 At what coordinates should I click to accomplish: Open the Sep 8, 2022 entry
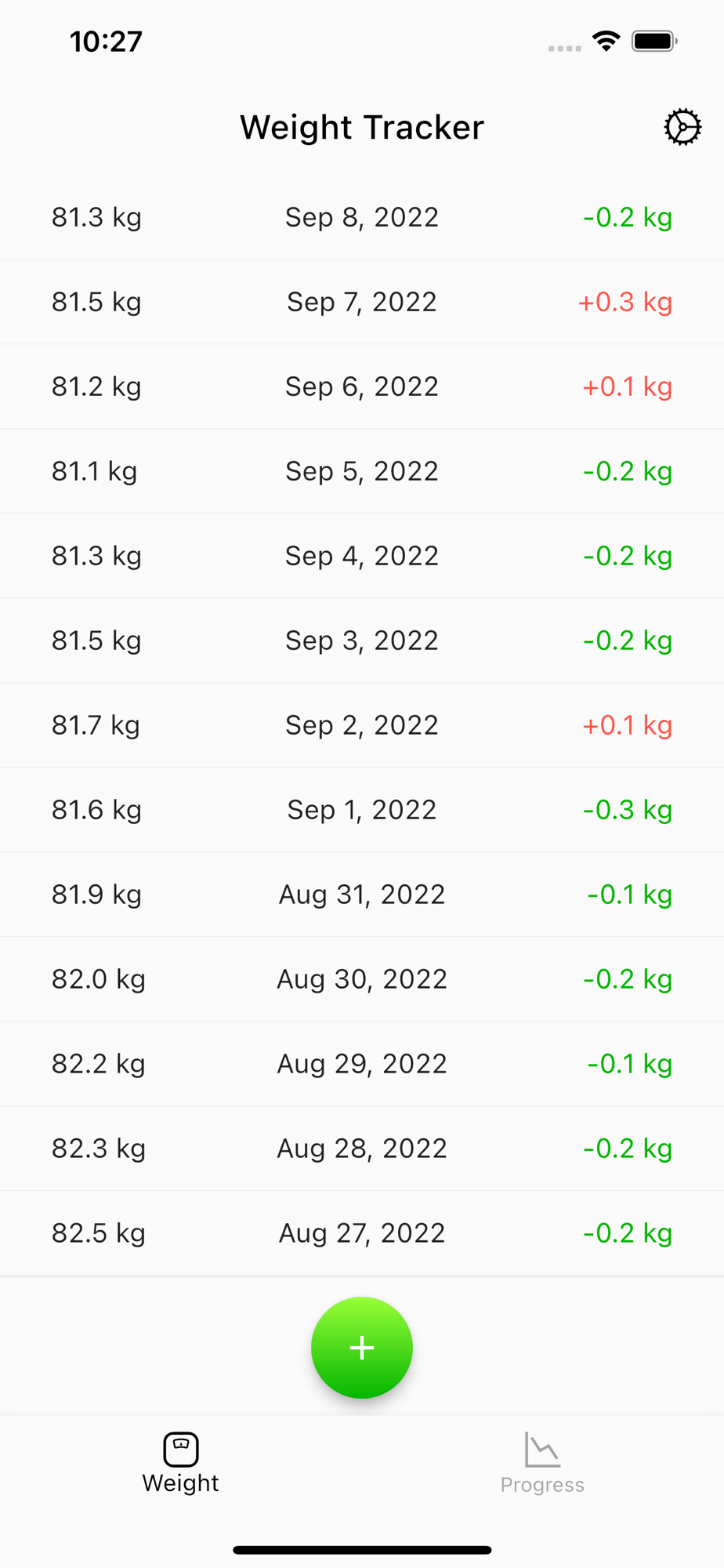coord(362,217)
